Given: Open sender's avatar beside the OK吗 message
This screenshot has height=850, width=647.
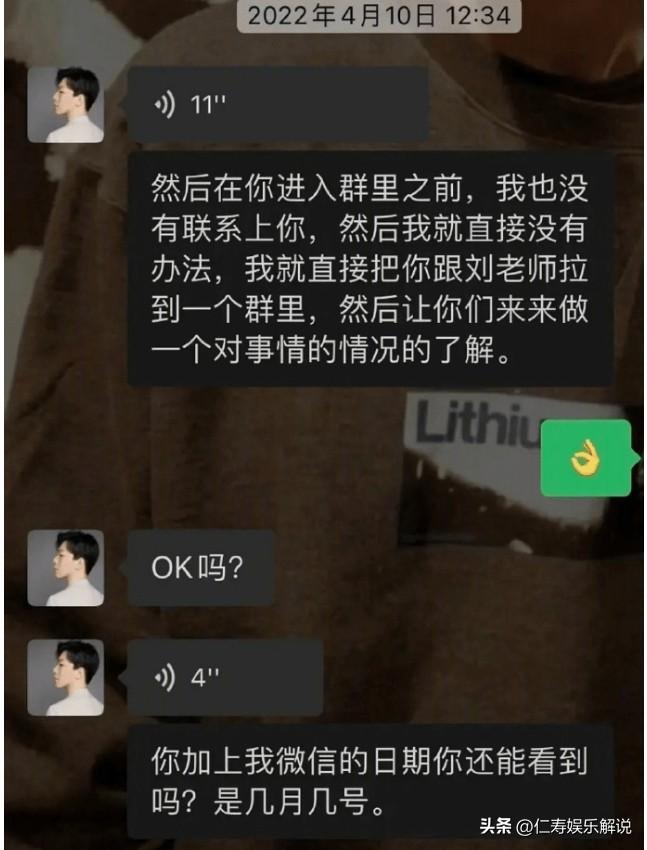Looking at the screenshot, I should point(65,567).
